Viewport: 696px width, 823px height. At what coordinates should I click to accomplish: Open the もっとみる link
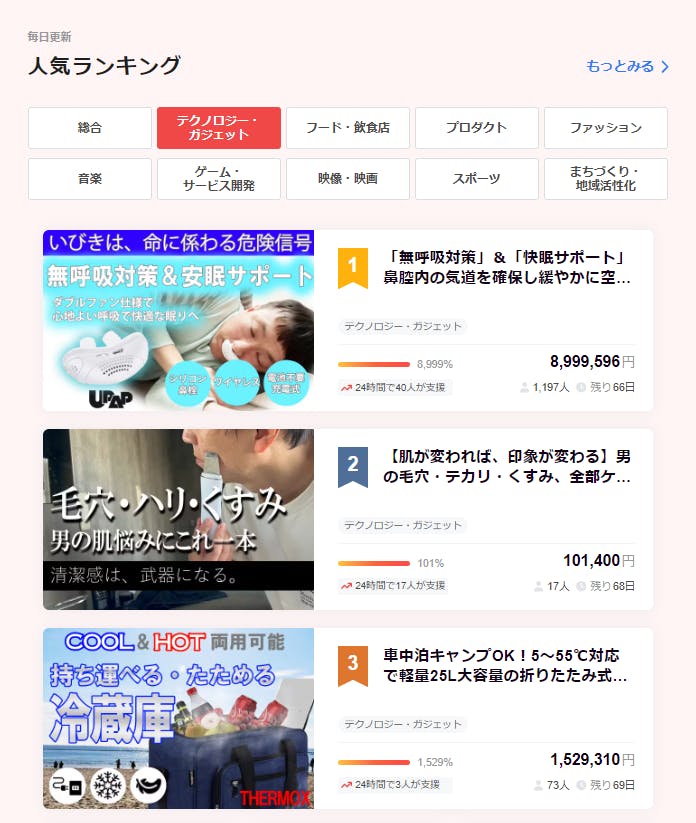tap(626, 66)
